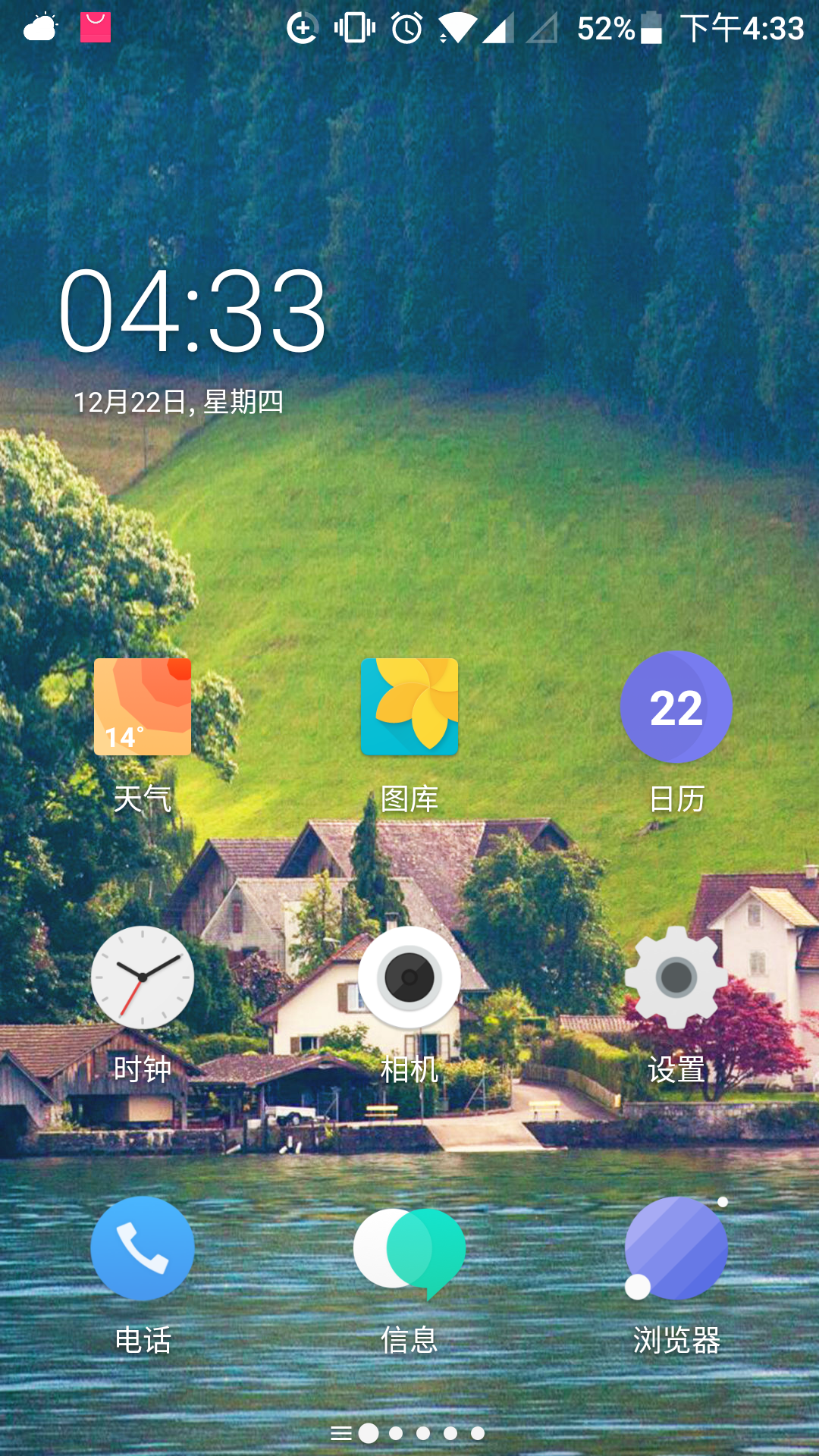The image size is (819, 1456).
Task: Open the 日历 calendar app
Action: pyautogui.click(x=676, y=707)
